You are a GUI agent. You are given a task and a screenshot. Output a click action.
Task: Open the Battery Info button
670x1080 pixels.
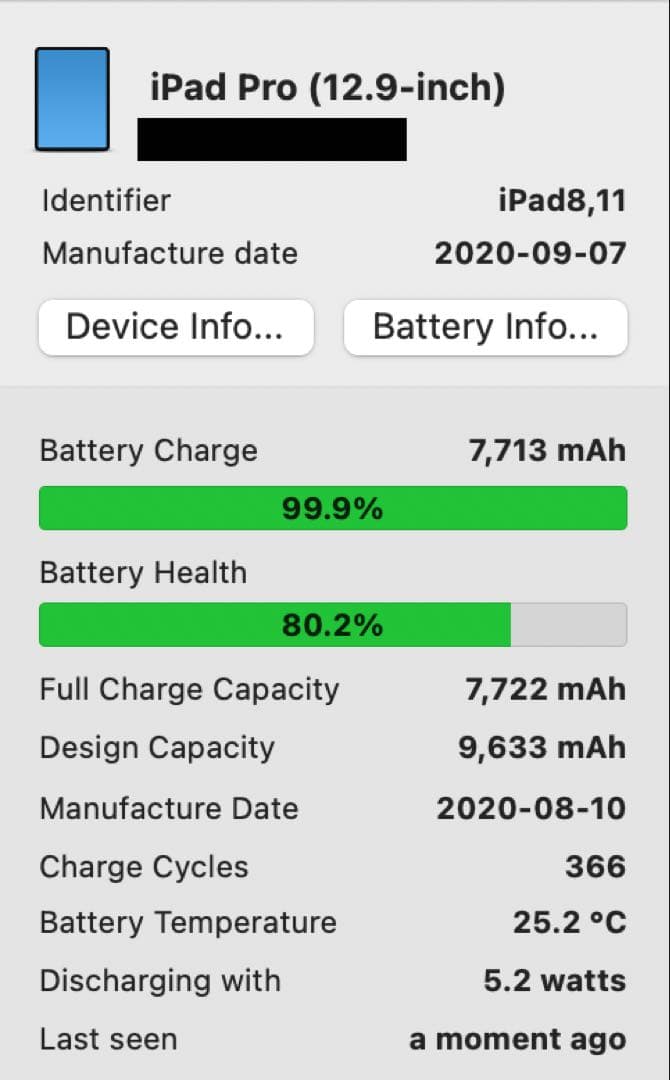tap(485, 327)
